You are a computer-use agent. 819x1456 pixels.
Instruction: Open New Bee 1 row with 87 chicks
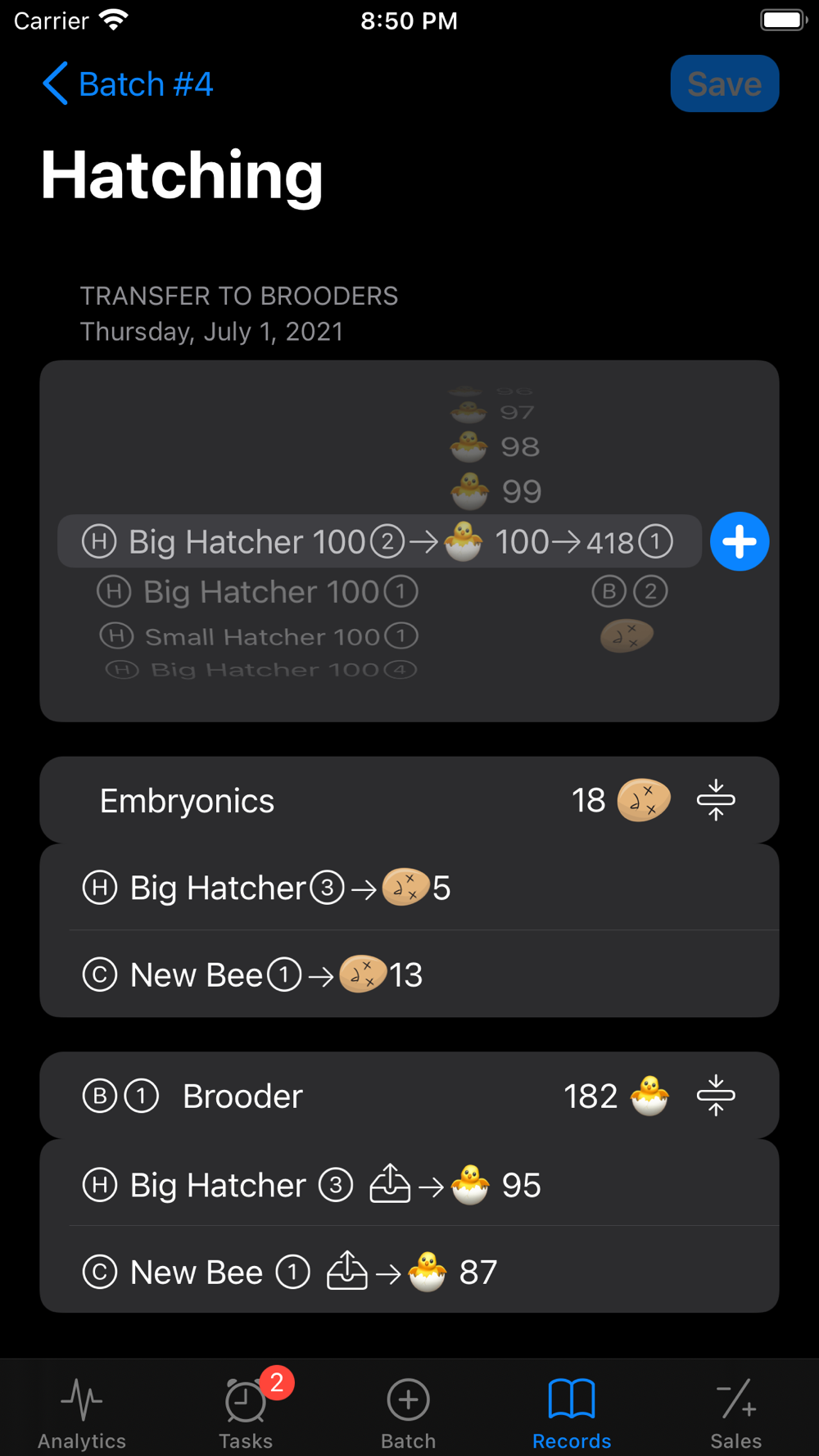409,1272
